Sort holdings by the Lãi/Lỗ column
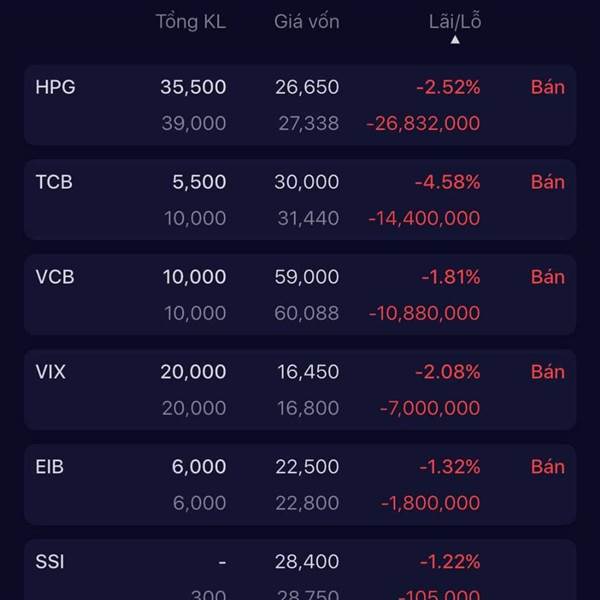 455,22
